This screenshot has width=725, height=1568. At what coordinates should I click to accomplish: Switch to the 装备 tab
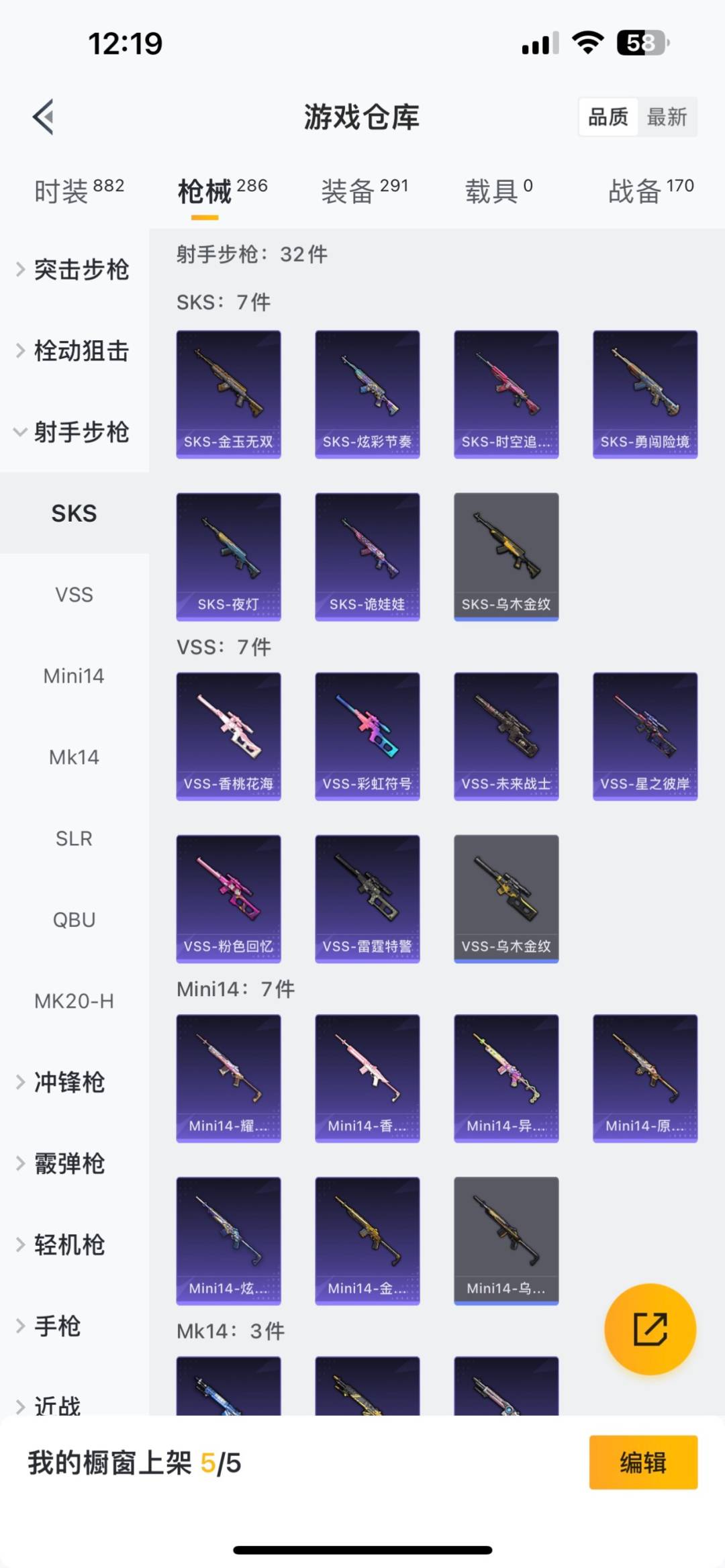365,191
